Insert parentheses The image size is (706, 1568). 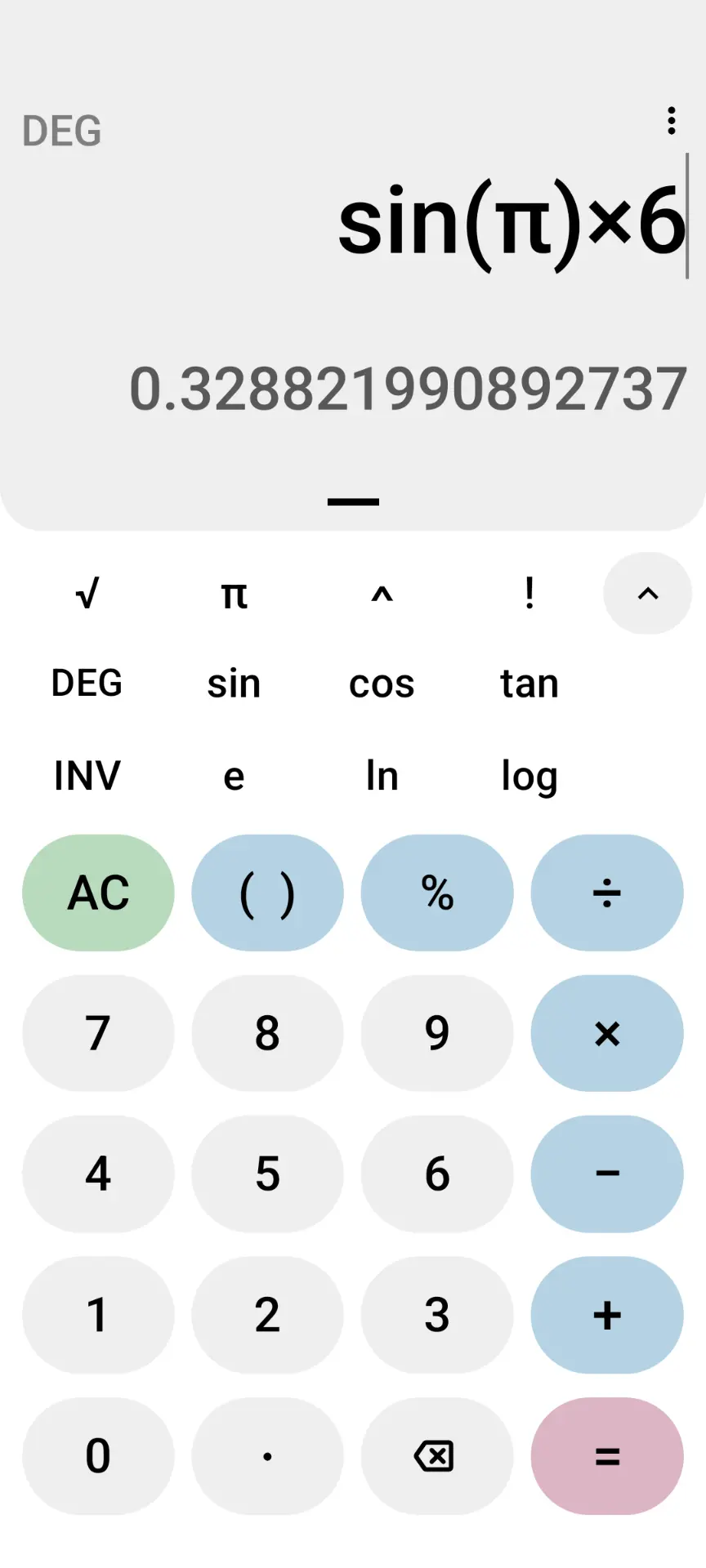pos(268,893)
